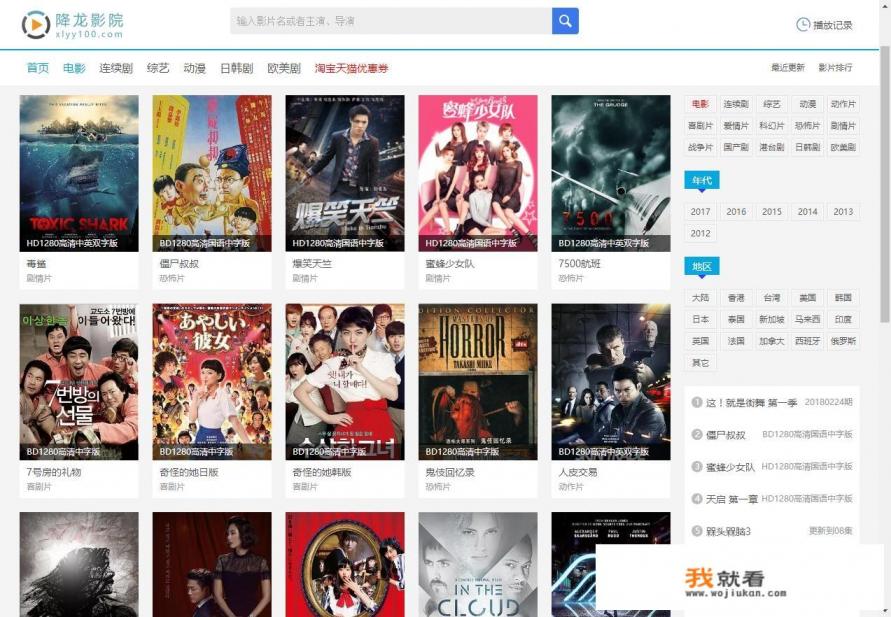The width and height of the screenshot is (891, 617).
Task: Open the 最近更新 link
Action: coord(787,68)
